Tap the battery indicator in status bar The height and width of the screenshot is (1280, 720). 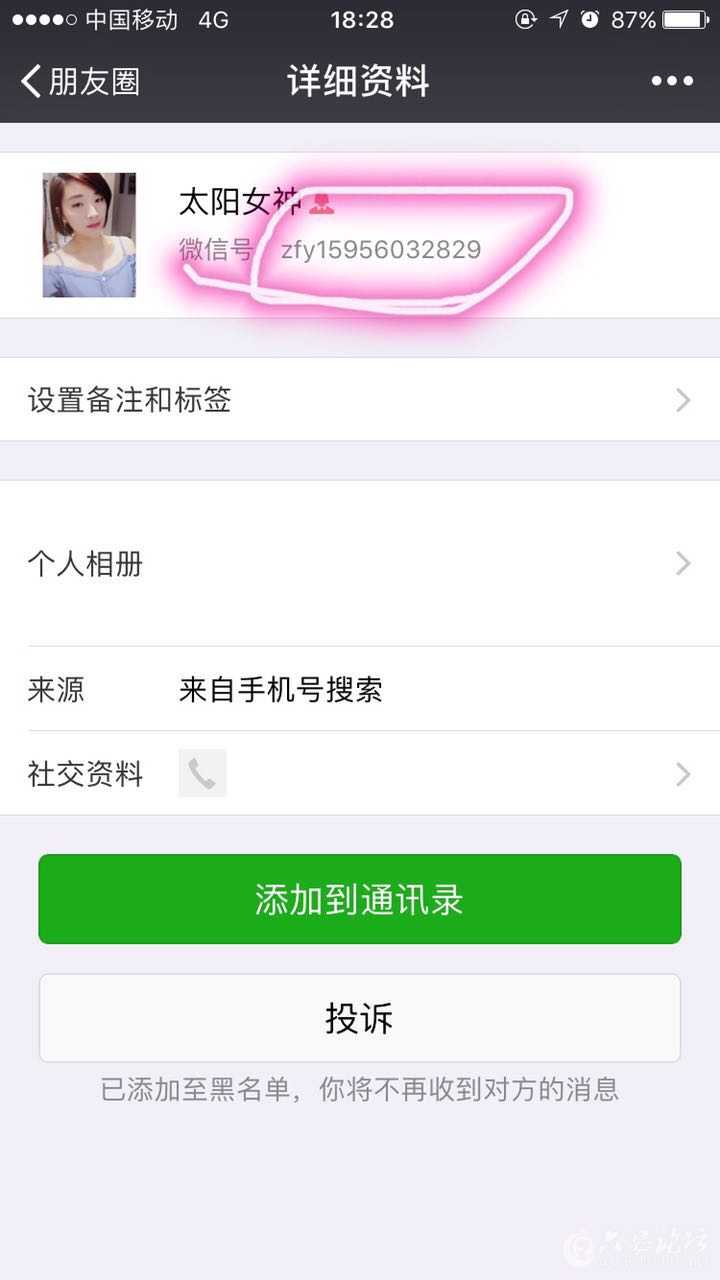pos(684,18)
